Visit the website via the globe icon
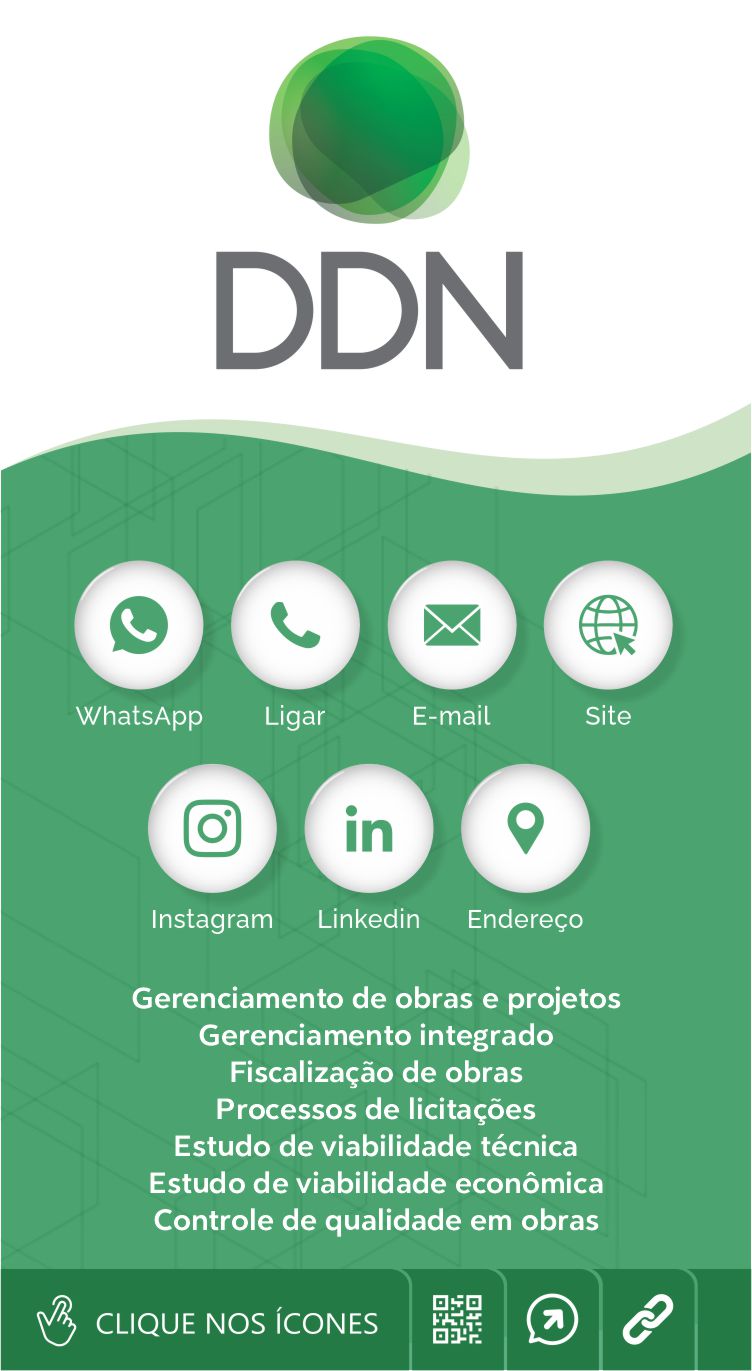The image size is (752, 1371). 608,624
